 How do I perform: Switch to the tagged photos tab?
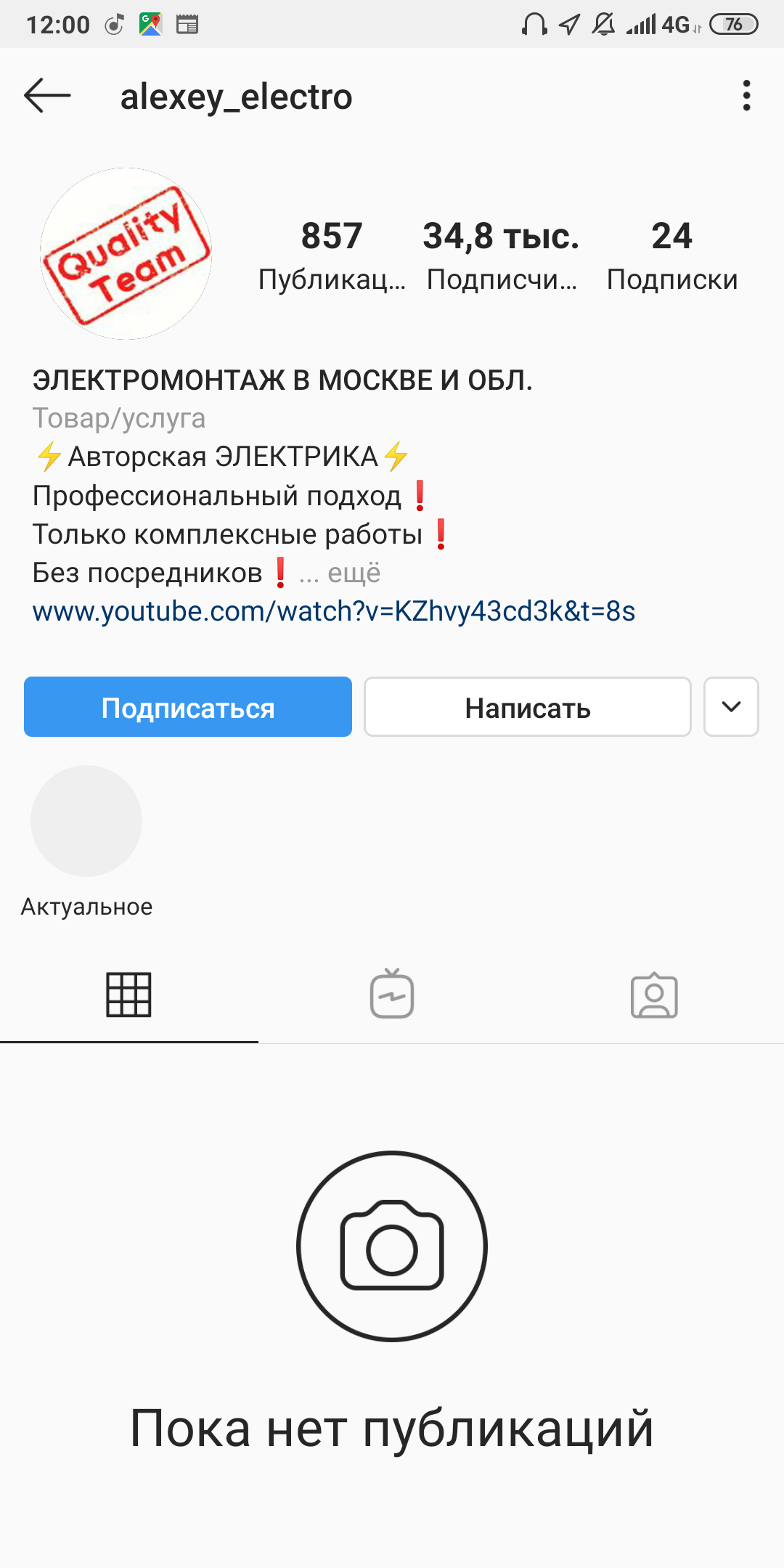654,995
